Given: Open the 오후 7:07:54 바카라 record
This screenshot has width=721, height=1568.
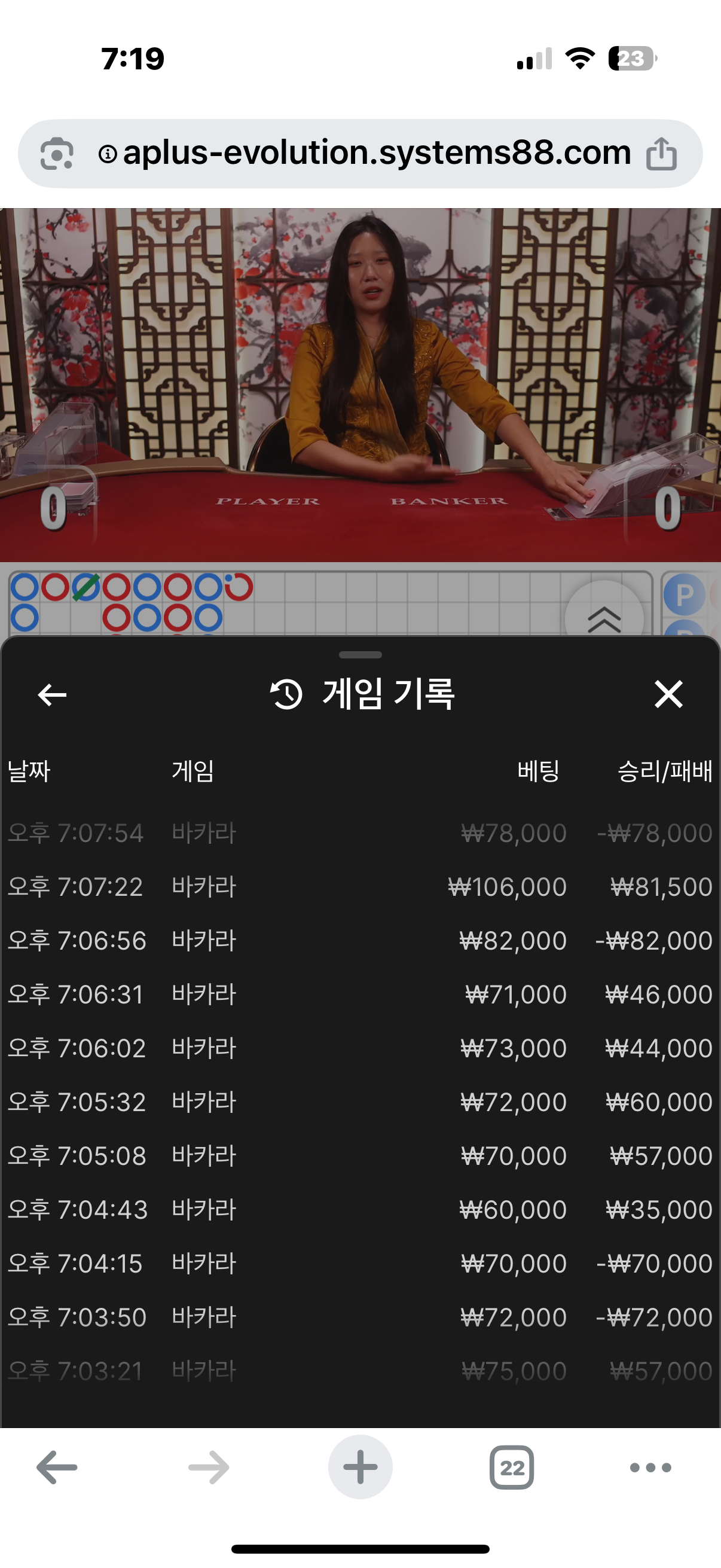Looking at the screenshot, I should (x=360, y=832).
